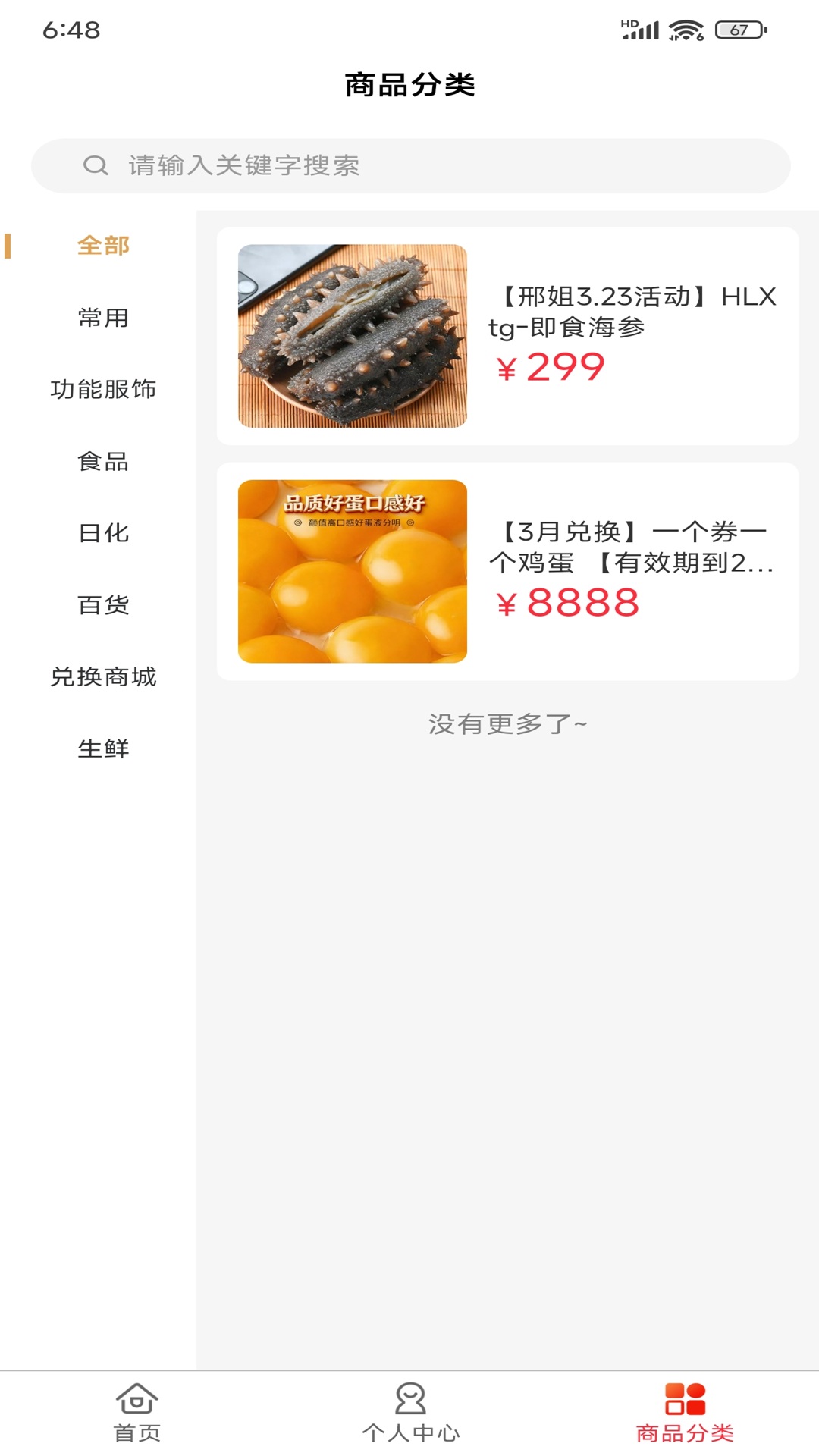The width and height of the screenshot is (819, 1456).
Task: Select the 食品 category
Action: (x=102, y=463)
